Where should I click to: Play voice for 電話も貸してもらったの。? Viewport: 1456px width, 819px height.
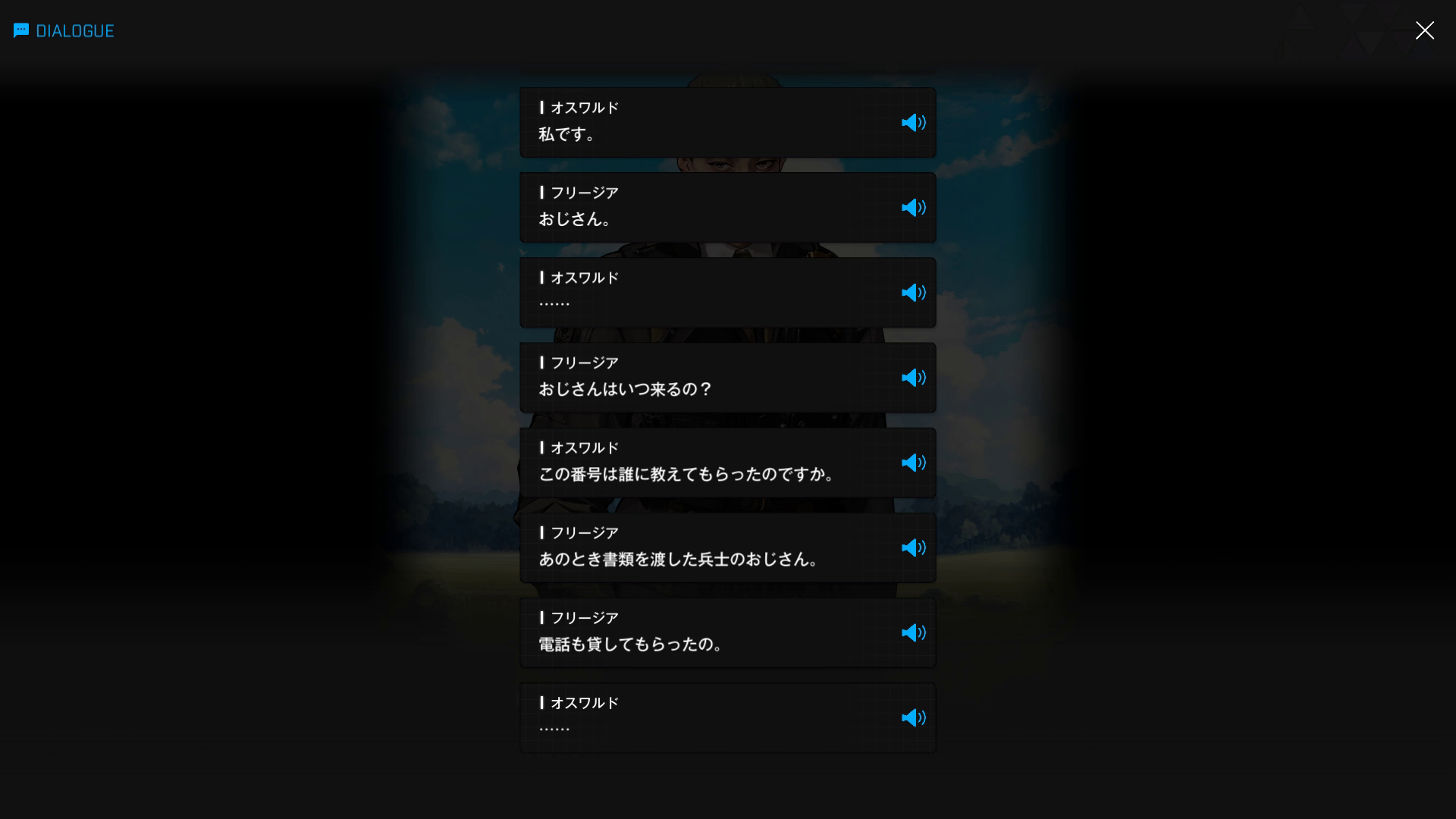[913, 632]
